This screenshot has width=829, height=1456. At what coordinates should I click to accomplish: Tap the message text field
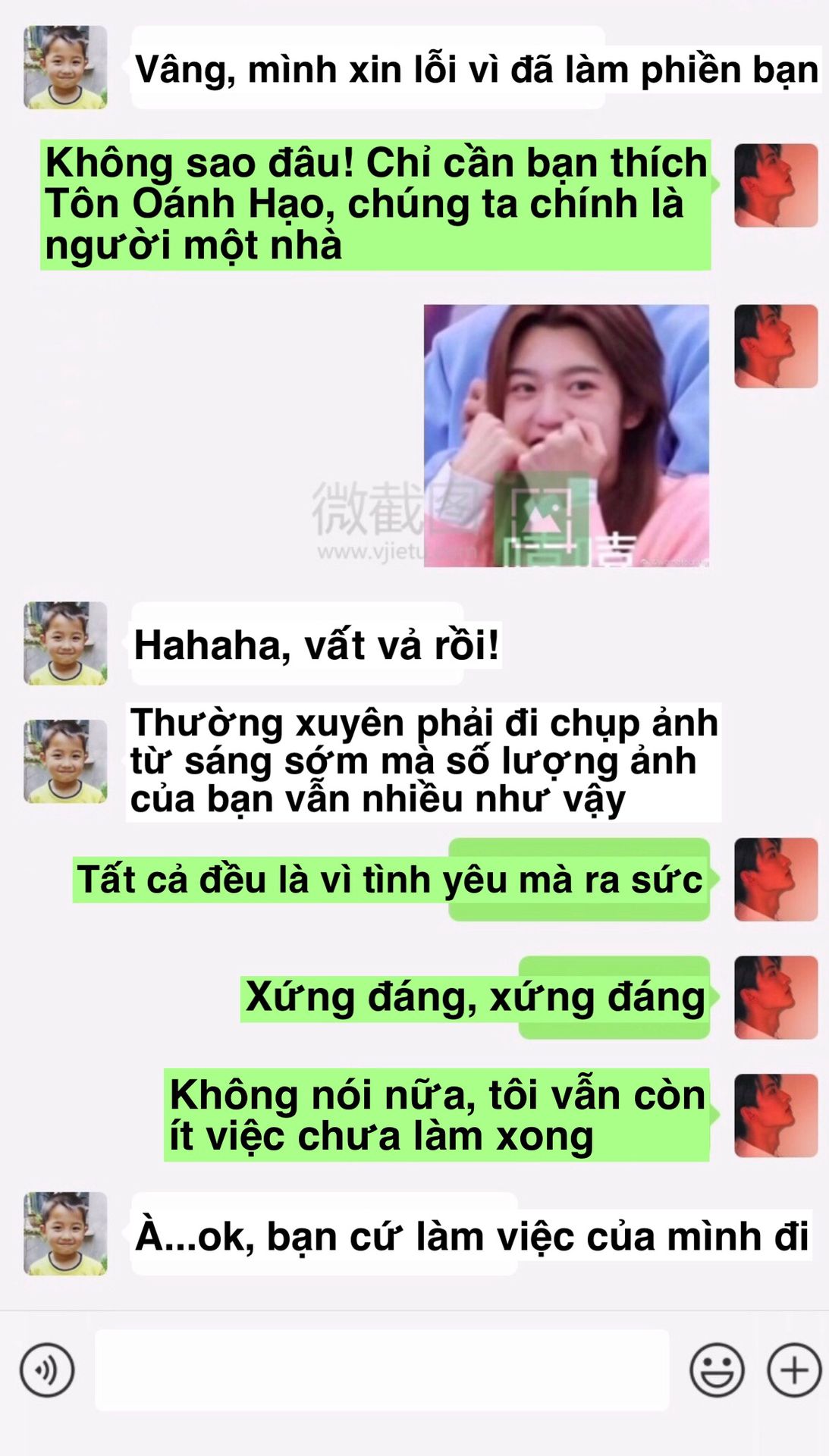[x=382, y=1370]
